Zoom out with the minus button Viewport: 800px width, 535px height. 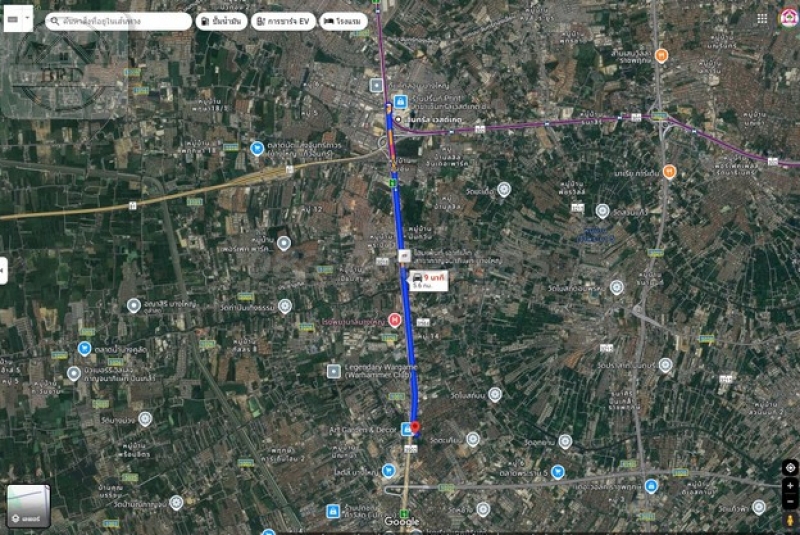point(790,501)
